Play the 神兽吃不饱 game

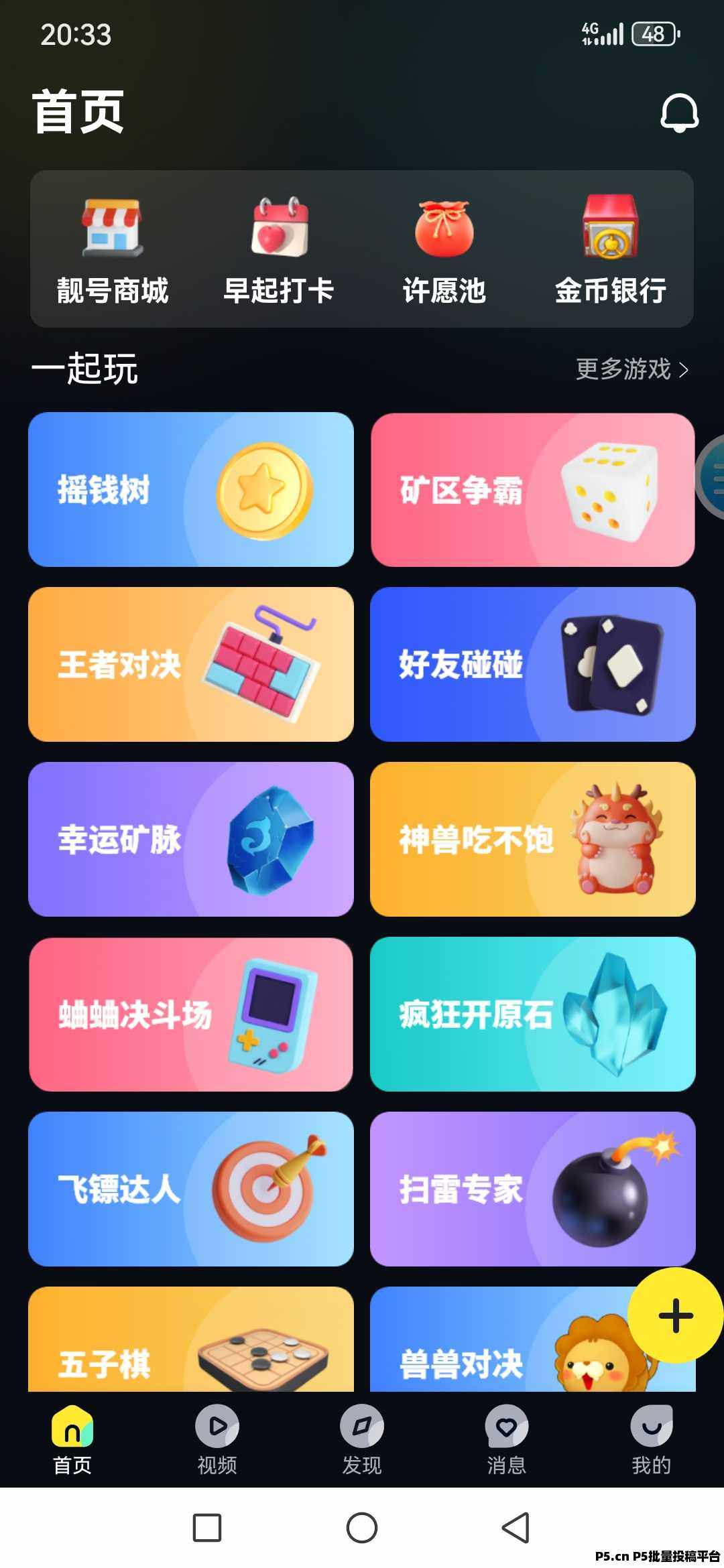[532, 839]
